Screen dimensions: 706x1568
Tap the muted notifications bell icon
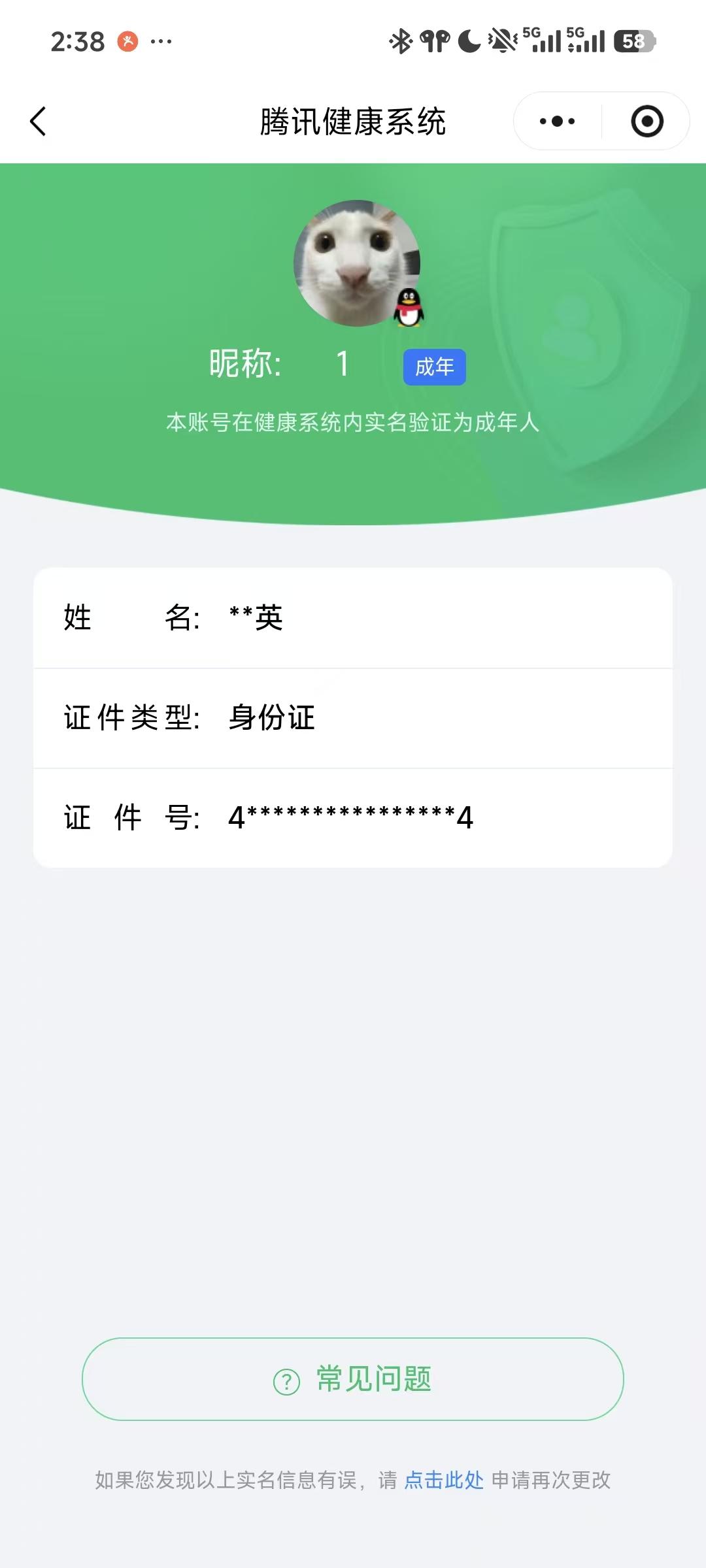501,41
